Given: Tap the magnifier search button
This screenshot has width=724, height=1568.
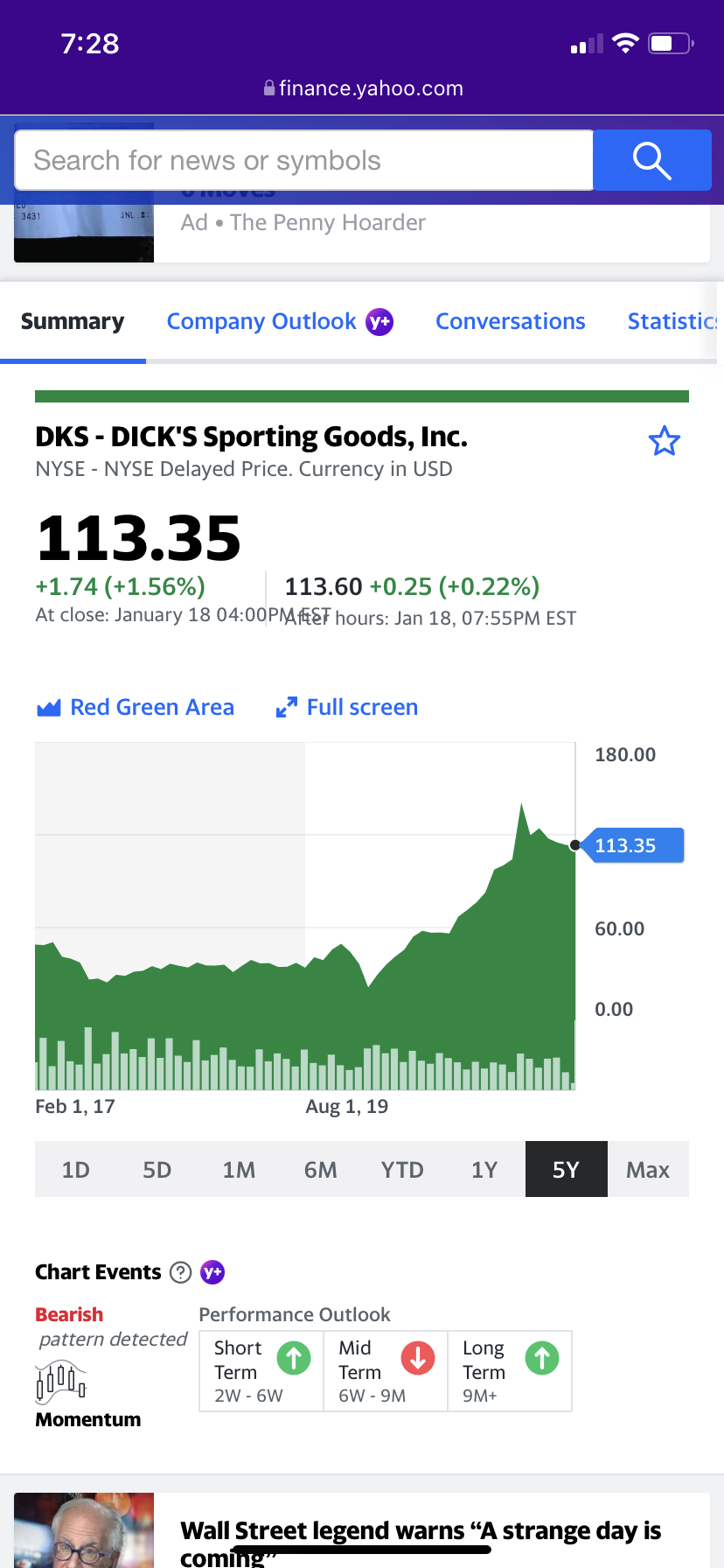Looking at the screenshot, I should tap(651, 160).
